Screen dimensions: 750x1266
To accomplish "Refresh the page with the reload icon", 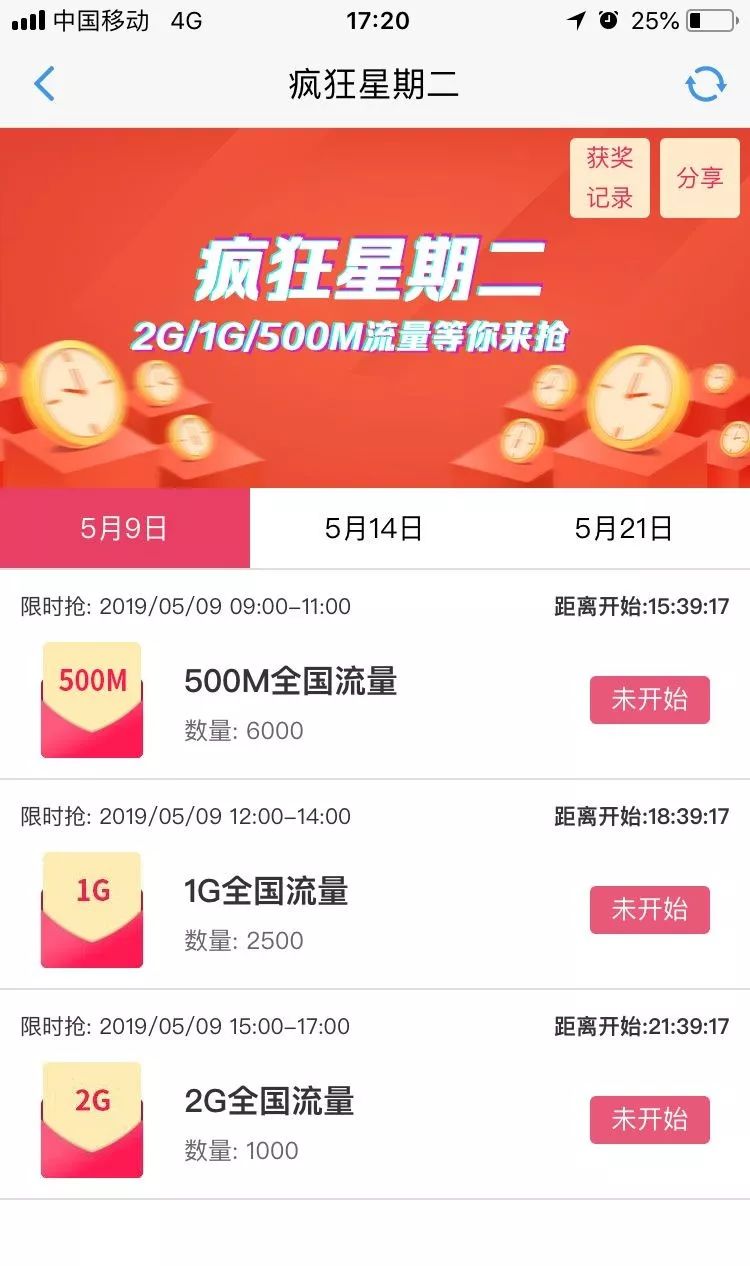I will [706, 85].
